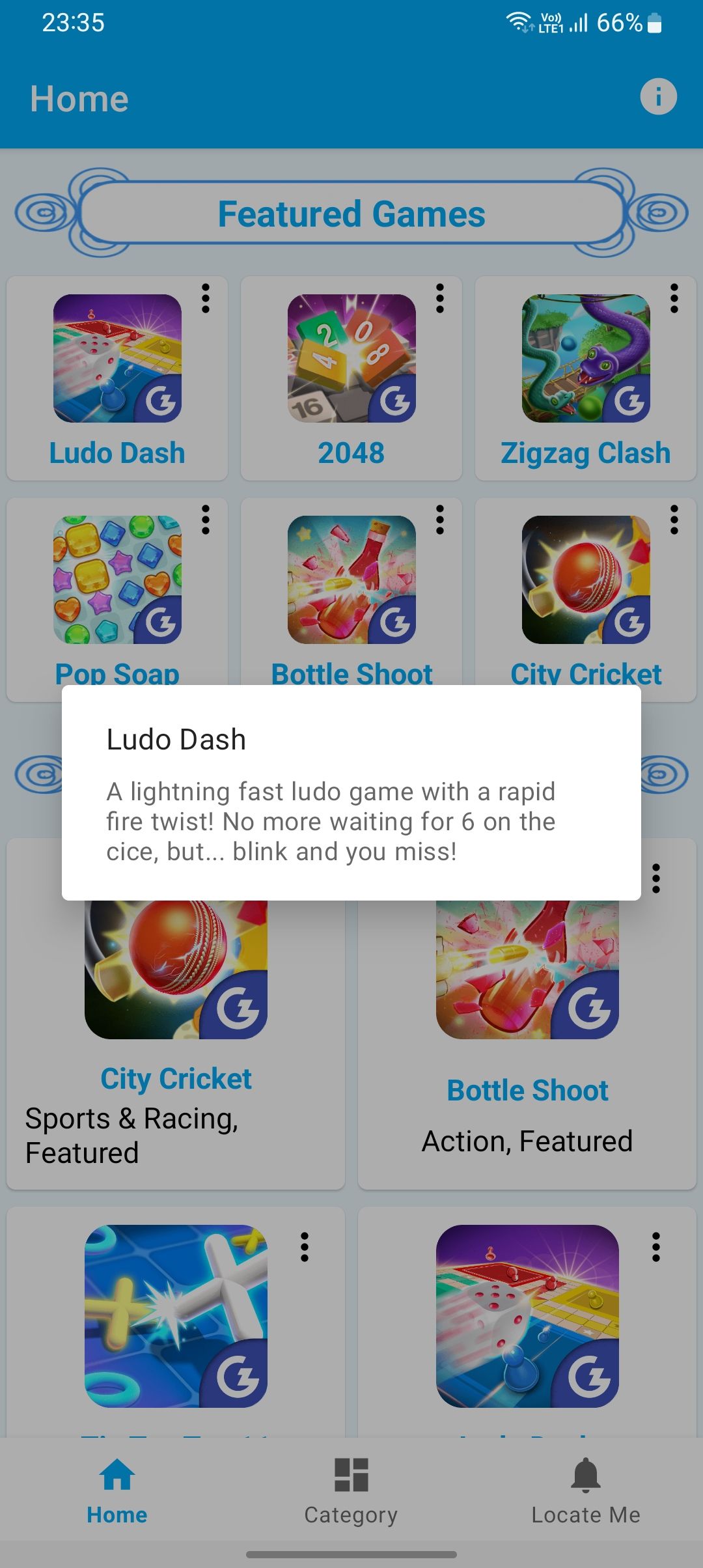Screen dimensions: 703x1568
Task: Open the info icon in the app bar
Action: (x=658, y=97)
